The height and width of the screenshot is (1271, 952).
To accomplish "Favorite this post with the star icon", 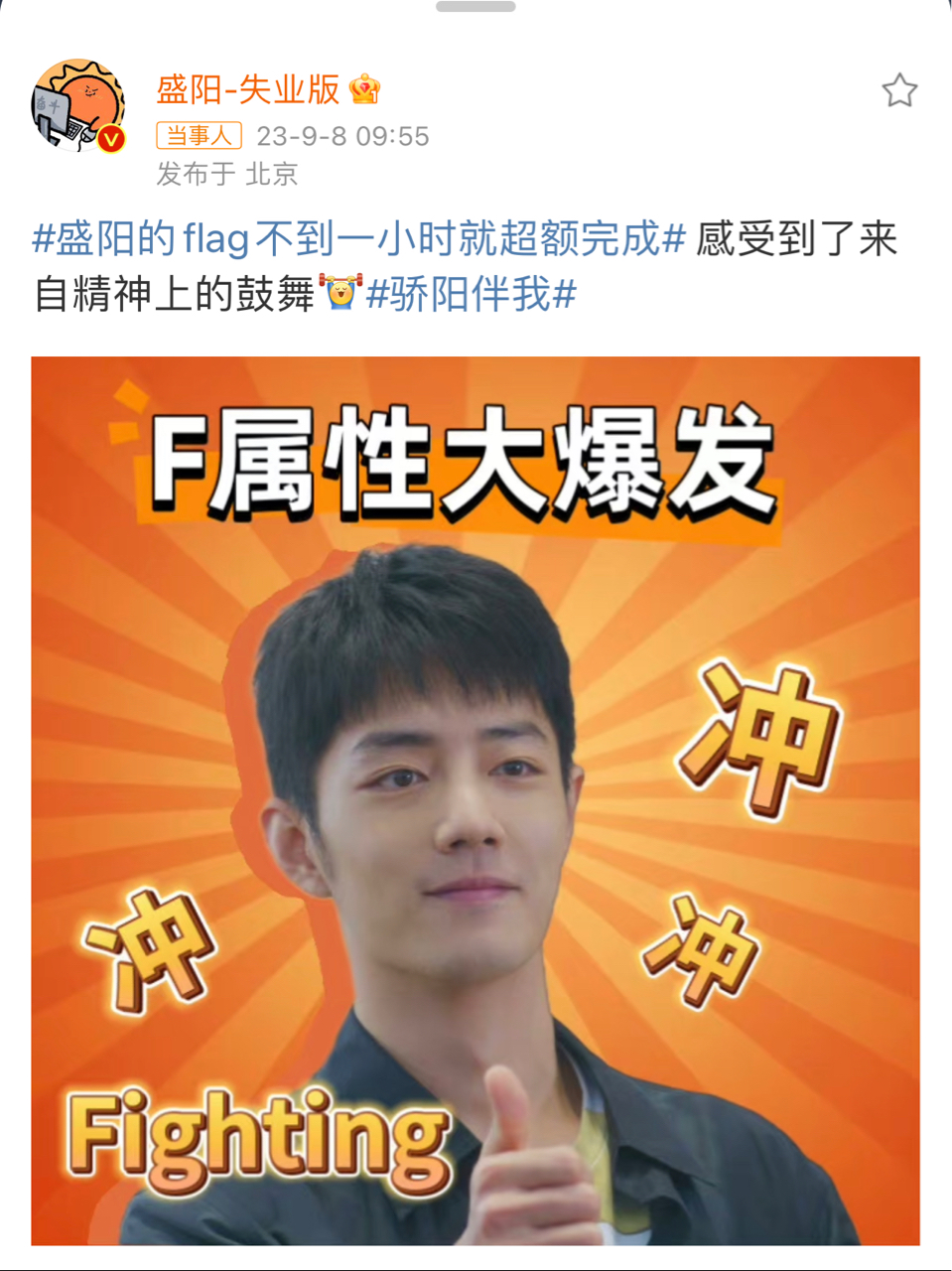I will (899, 91).
